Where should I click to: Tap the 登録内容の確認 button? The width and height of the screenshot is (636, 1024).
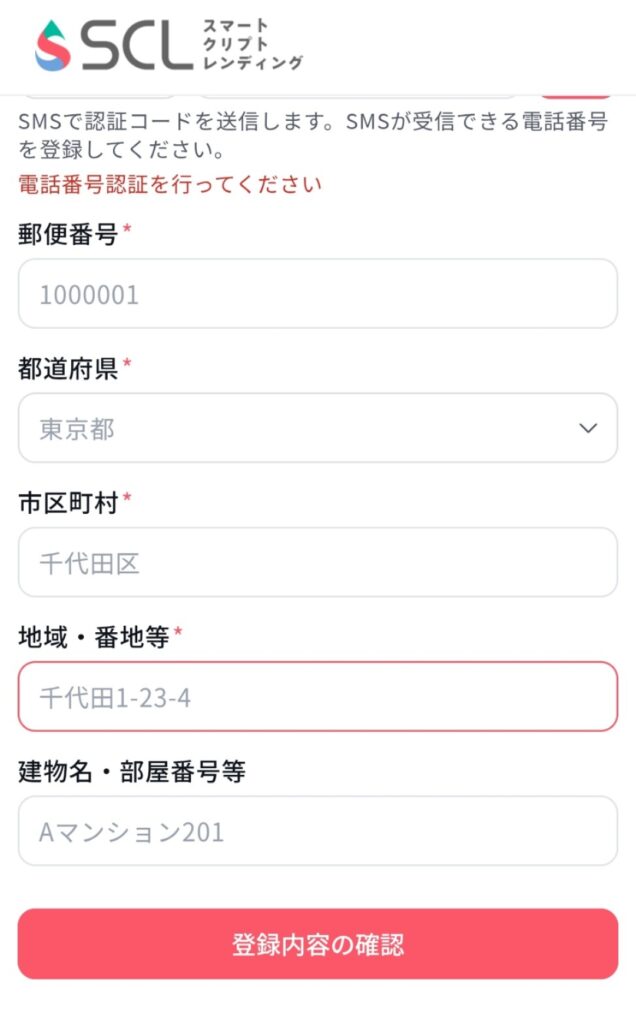click(318, 944)
